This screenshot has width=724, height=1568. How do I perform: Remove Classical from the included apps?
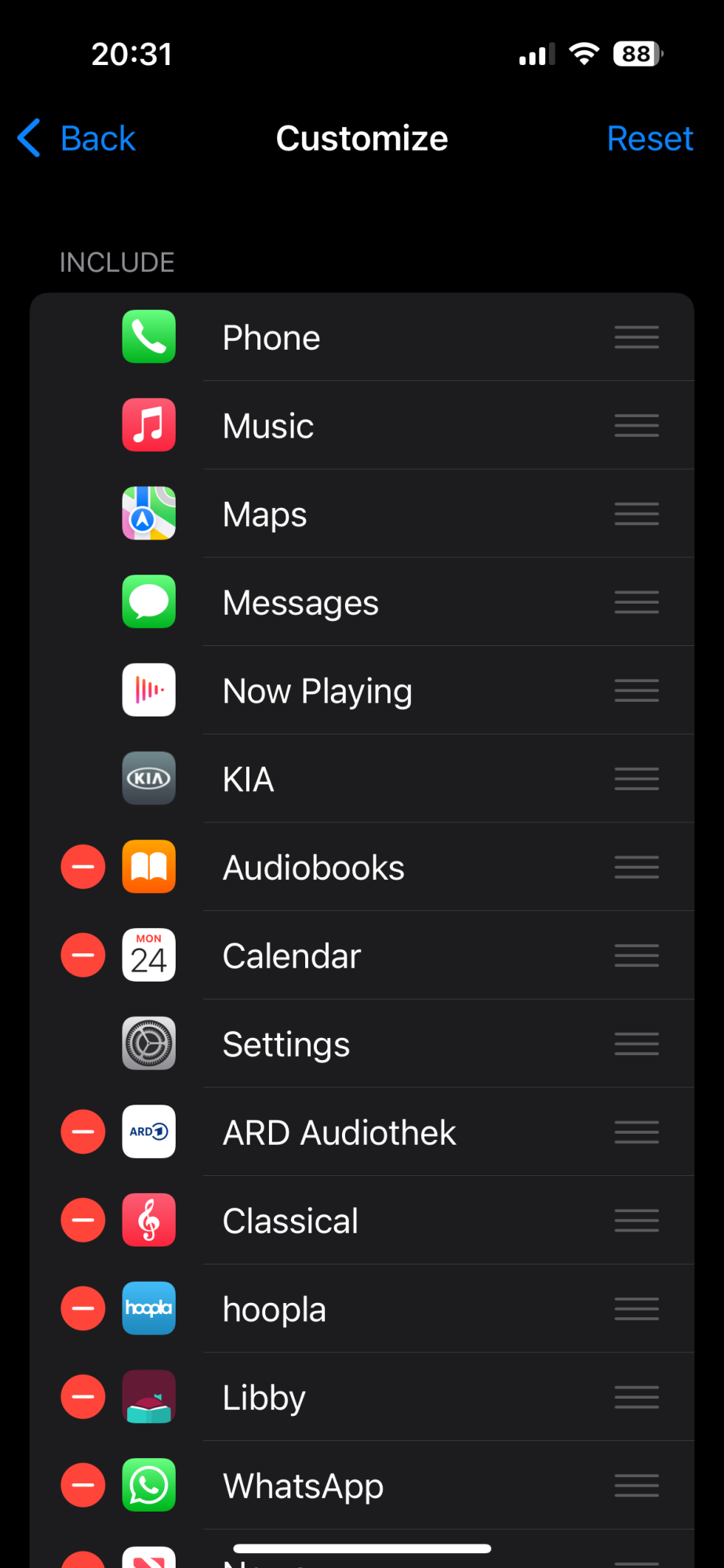coord(83,1221)
